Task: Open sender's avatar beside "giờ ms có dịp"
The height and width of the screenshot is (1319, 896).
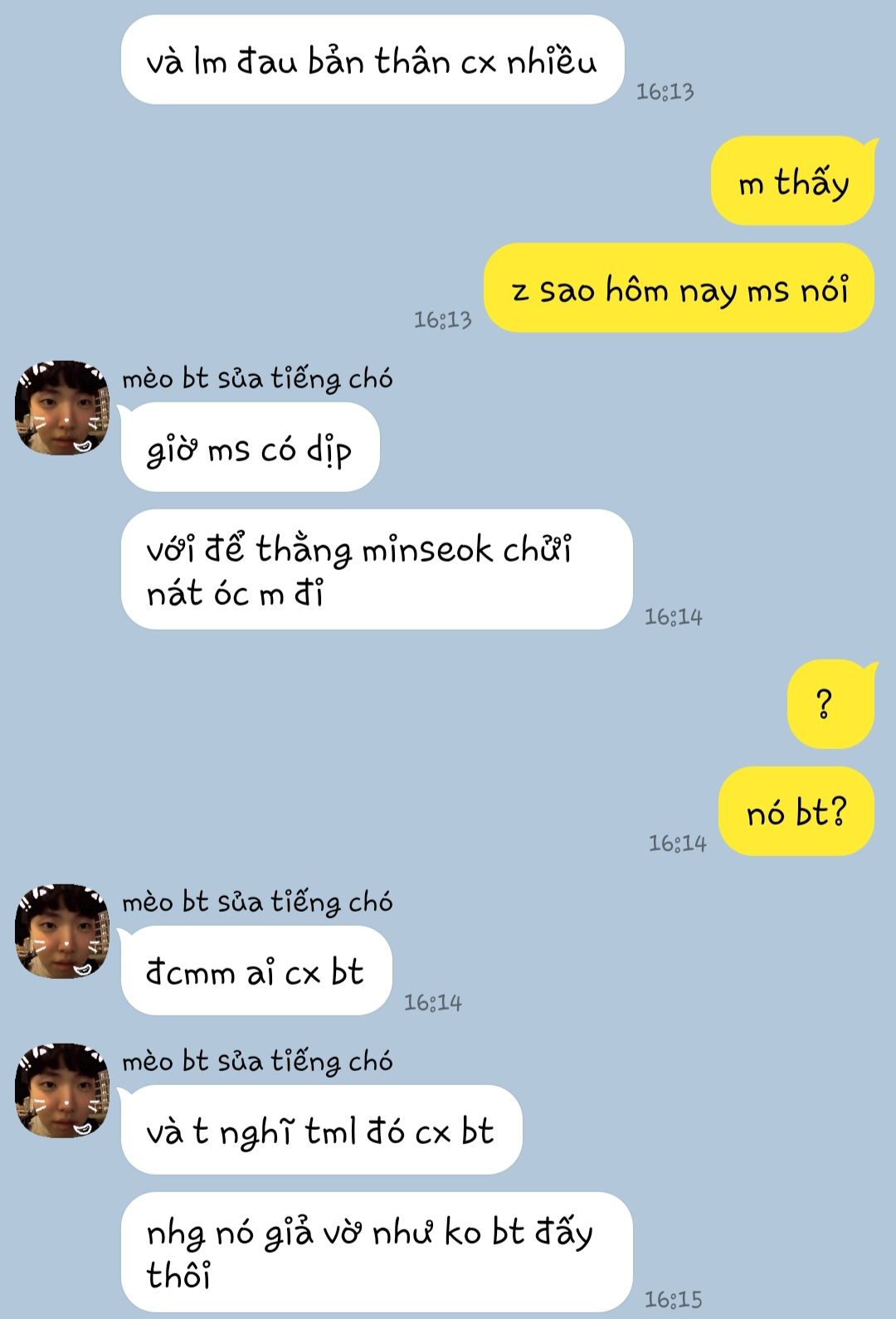Action: pos(62,408)
